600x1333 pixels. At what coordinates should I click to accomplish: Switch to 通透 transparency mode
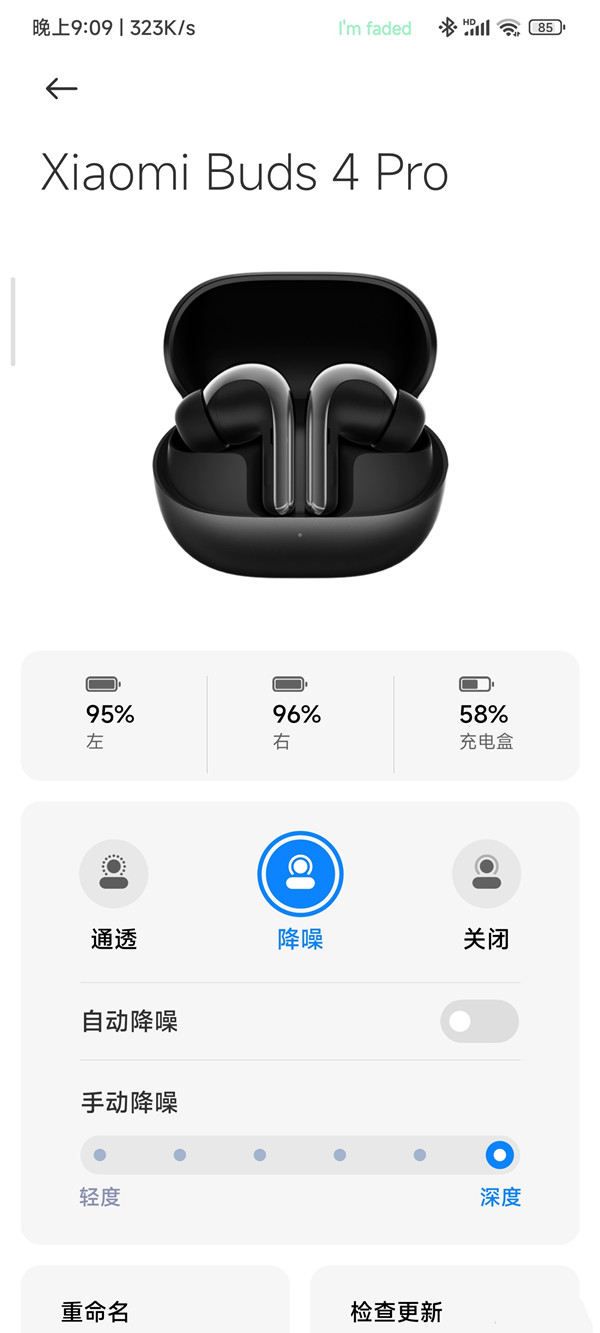tap(113, 874)
